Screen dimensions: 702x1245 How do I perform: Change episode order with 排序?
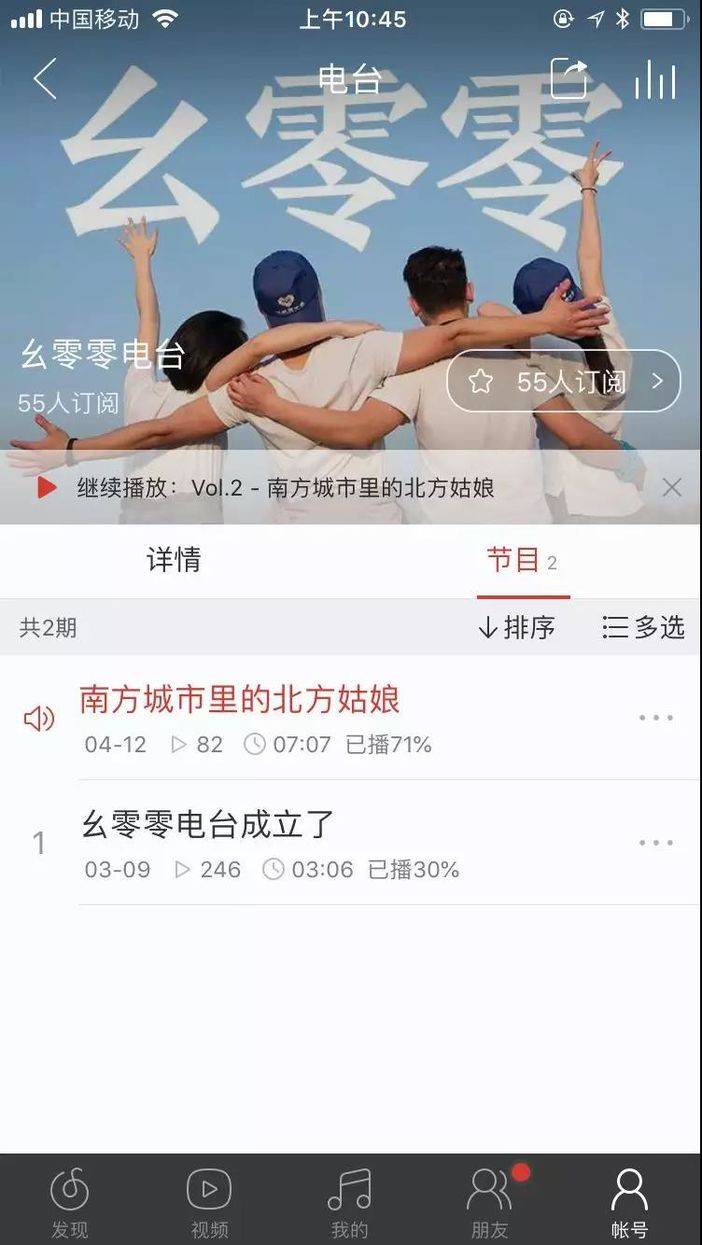tap(517, 628)
